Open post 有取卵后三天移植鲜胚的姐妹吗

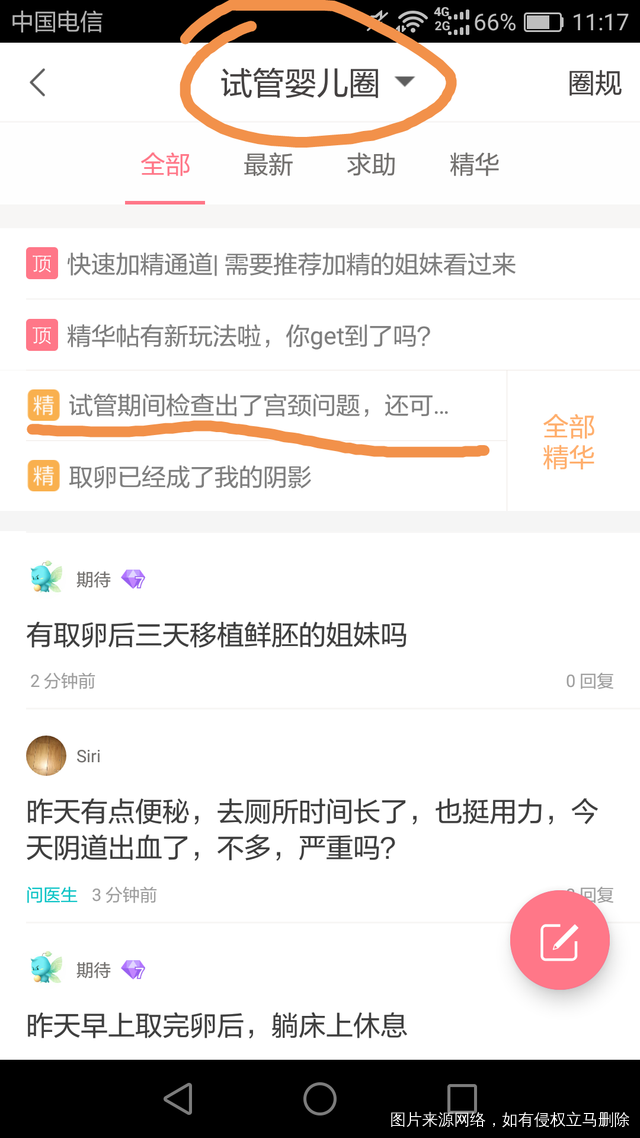[216, 635]
